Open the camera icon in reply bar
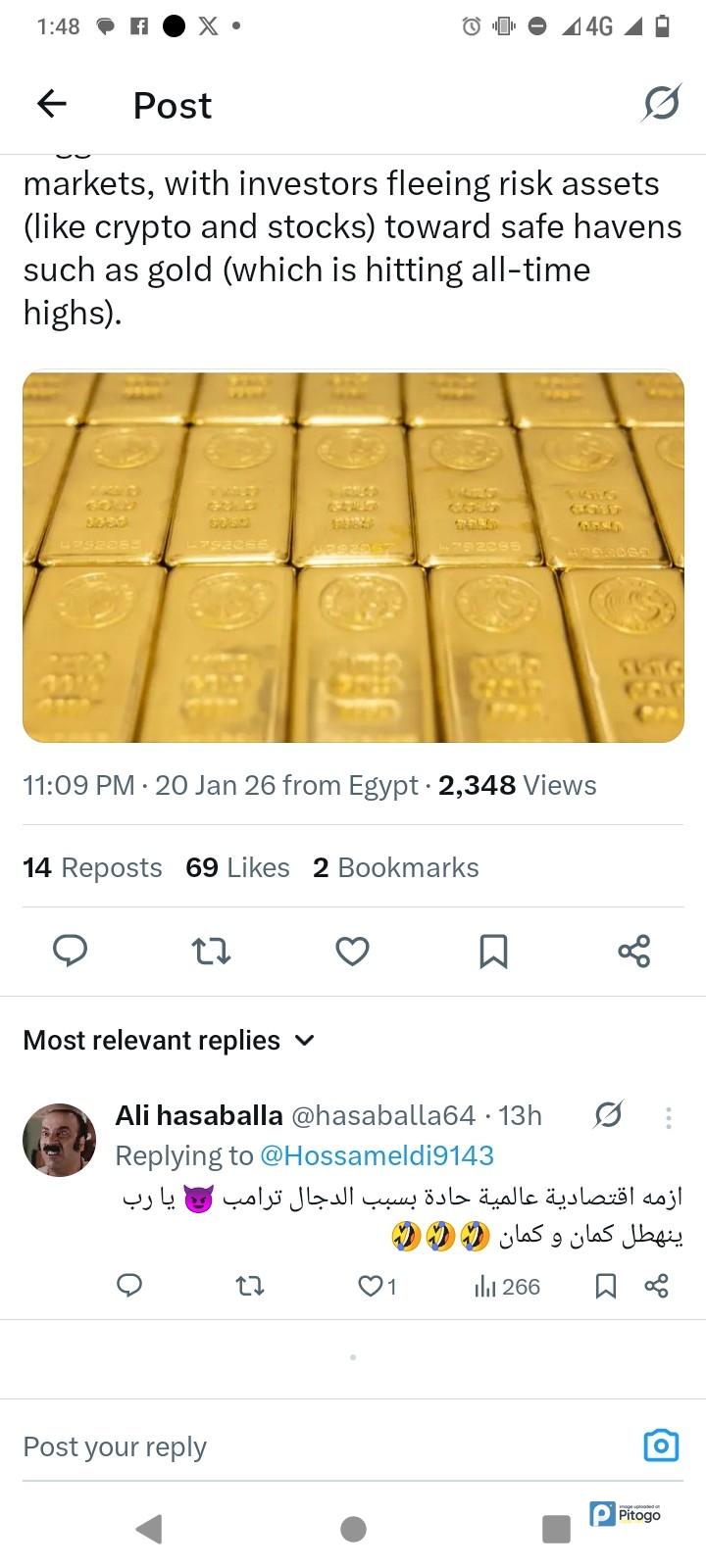The width and height of the screenshot is (706, 1568). click(661, 1445)
